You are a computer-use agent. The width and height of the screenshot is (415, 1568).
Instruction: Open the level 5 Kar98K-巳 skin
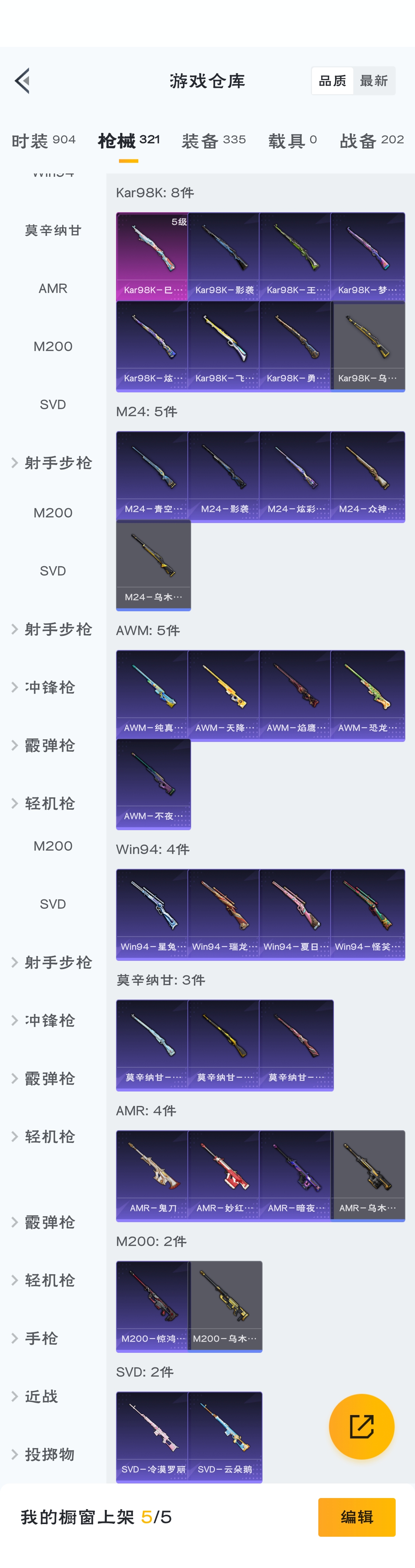point(152,256)
